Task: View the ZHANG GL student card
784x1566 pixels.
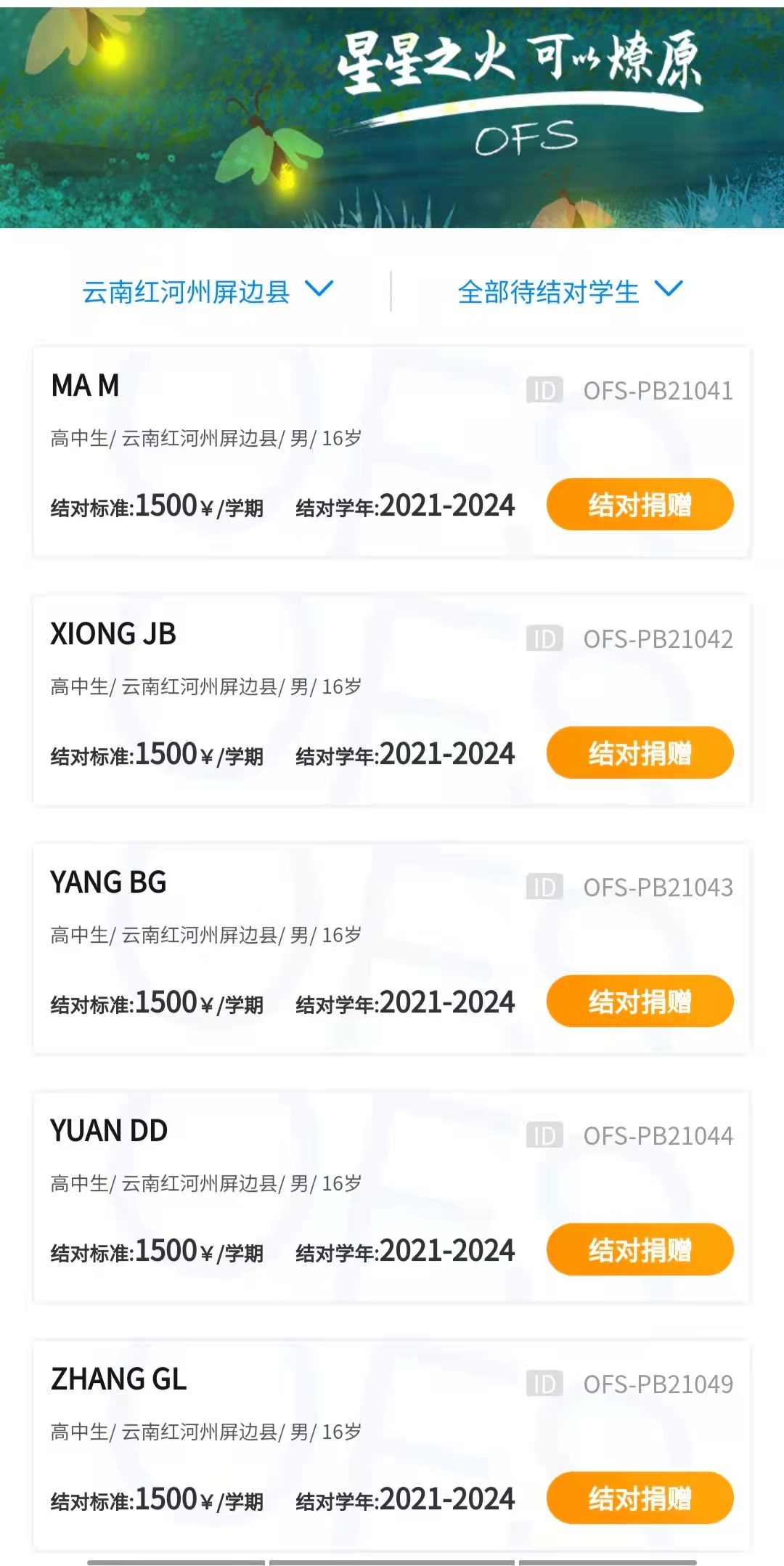Action: coord(391,1446)
